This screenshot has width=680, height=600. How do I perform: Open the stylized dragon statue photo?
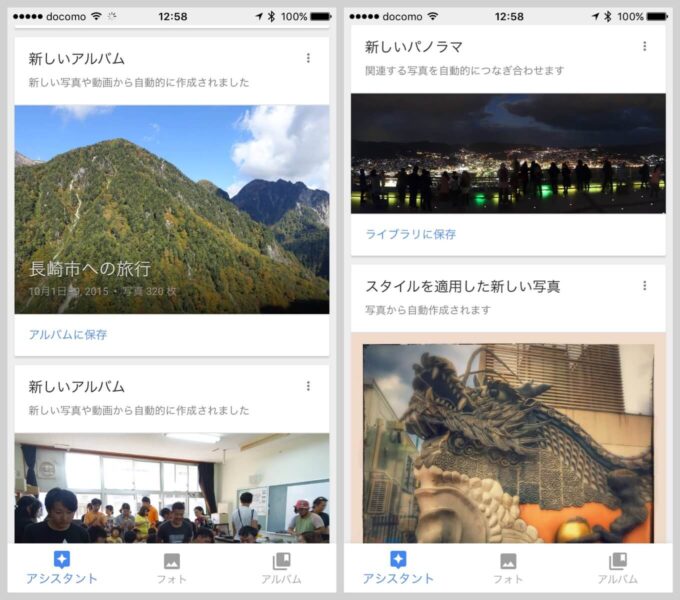508,440
